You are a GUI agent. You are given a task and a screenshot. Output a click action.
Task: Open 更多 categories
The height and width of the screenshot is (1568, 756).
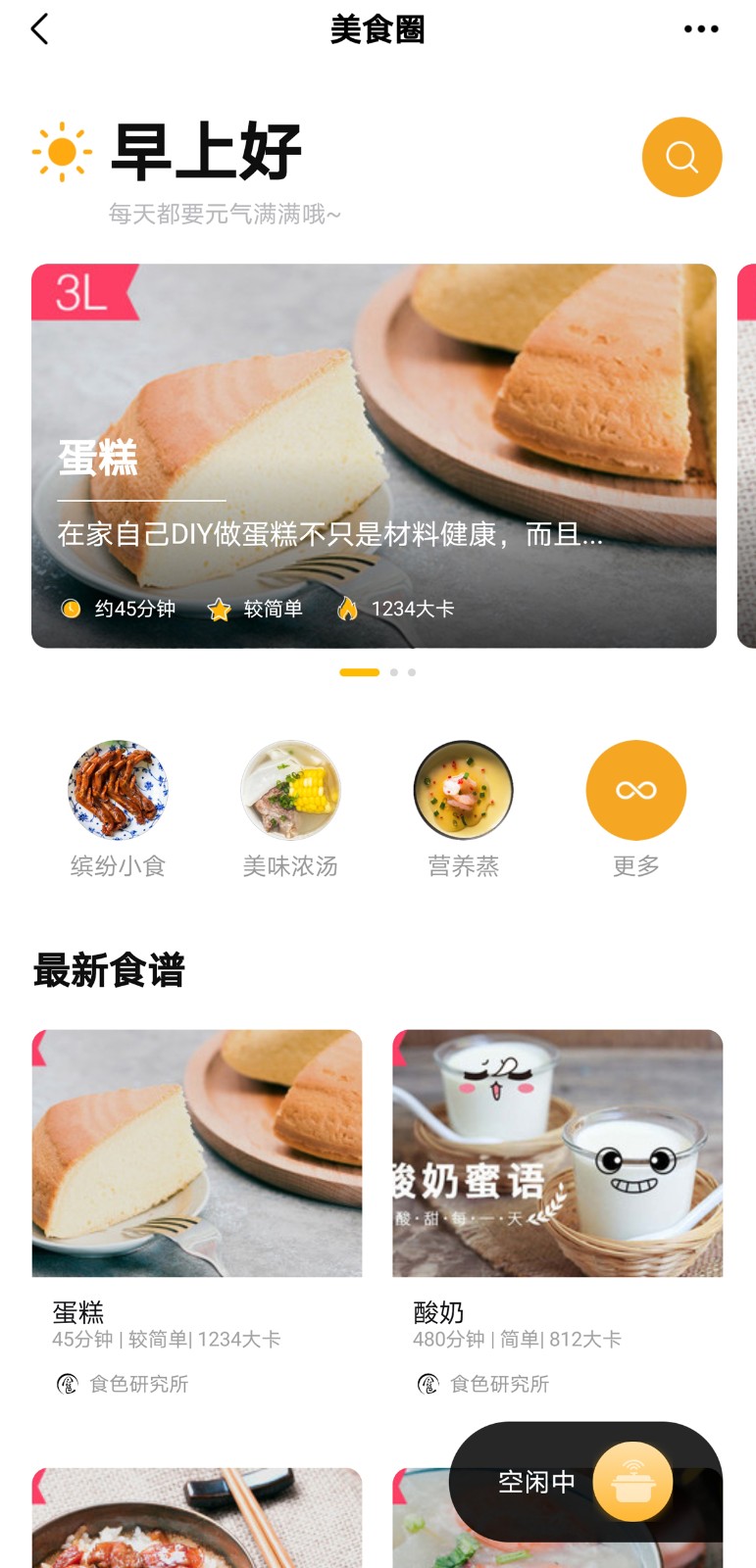click(636, 809)
